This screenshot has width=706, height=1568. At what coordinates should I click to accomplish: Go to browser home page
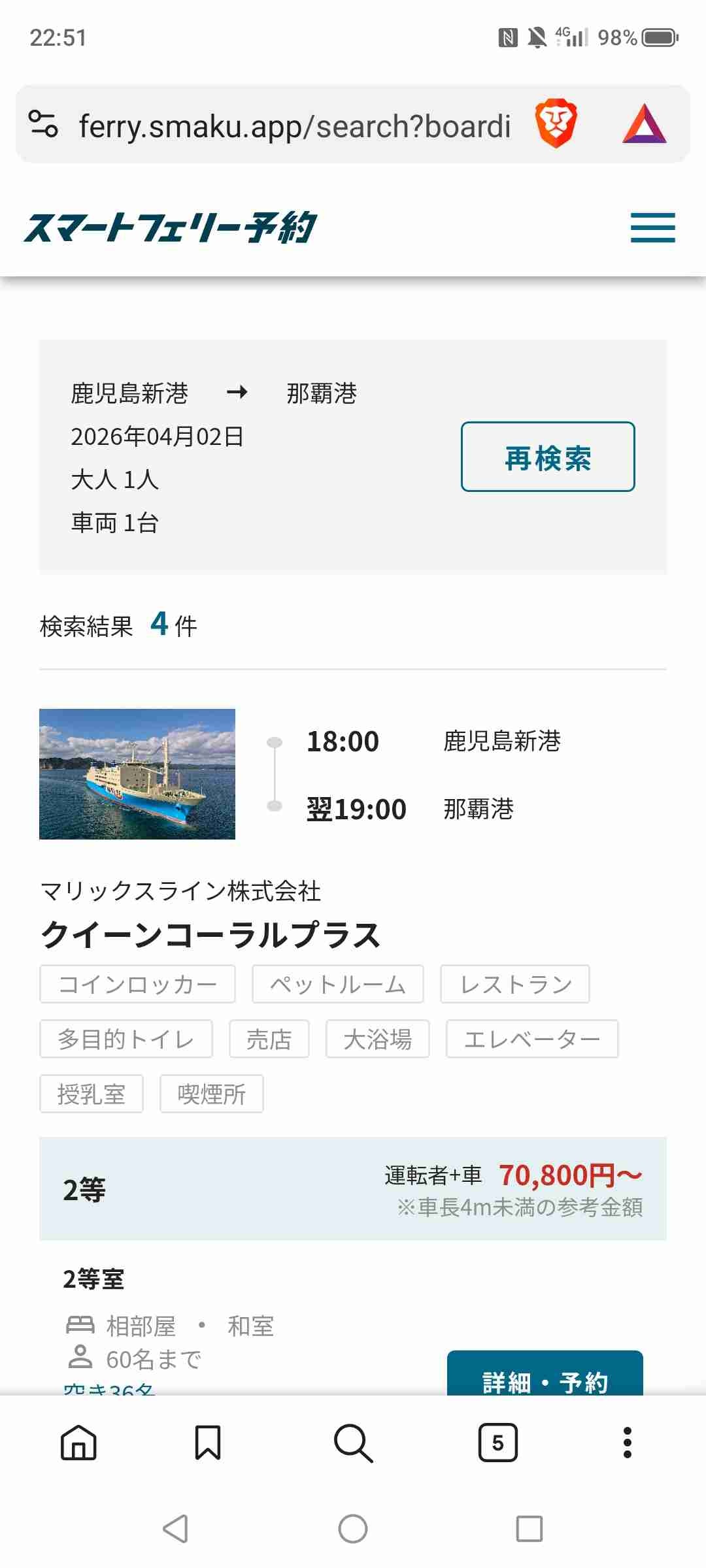point(78,1442)
